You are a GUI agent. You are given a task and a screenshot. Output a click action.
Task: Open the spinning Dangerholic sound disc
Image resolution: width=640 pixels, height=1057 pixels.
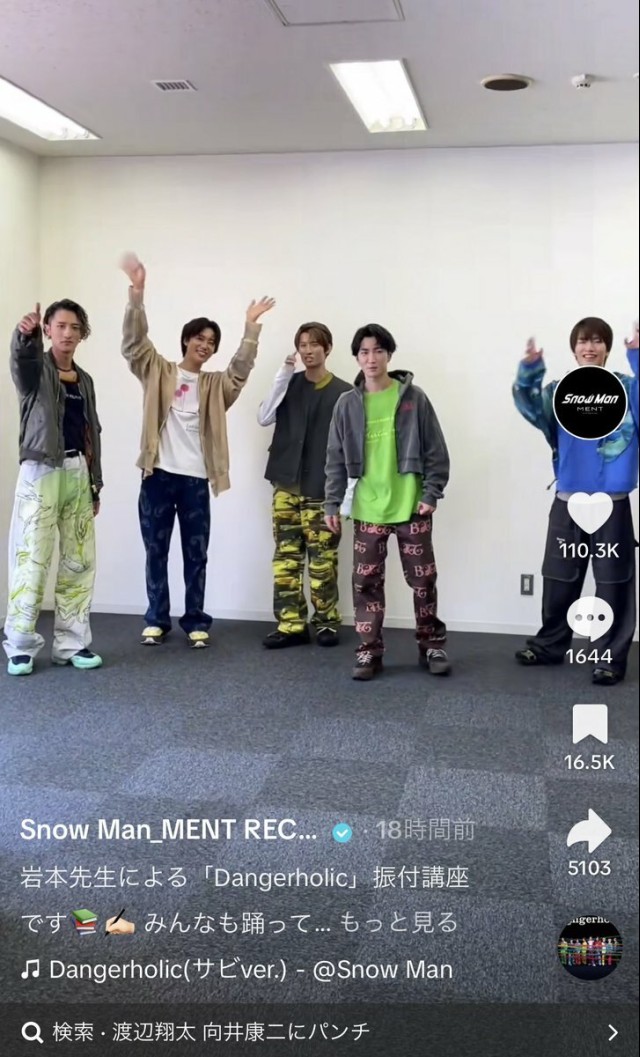pos(590,948)
